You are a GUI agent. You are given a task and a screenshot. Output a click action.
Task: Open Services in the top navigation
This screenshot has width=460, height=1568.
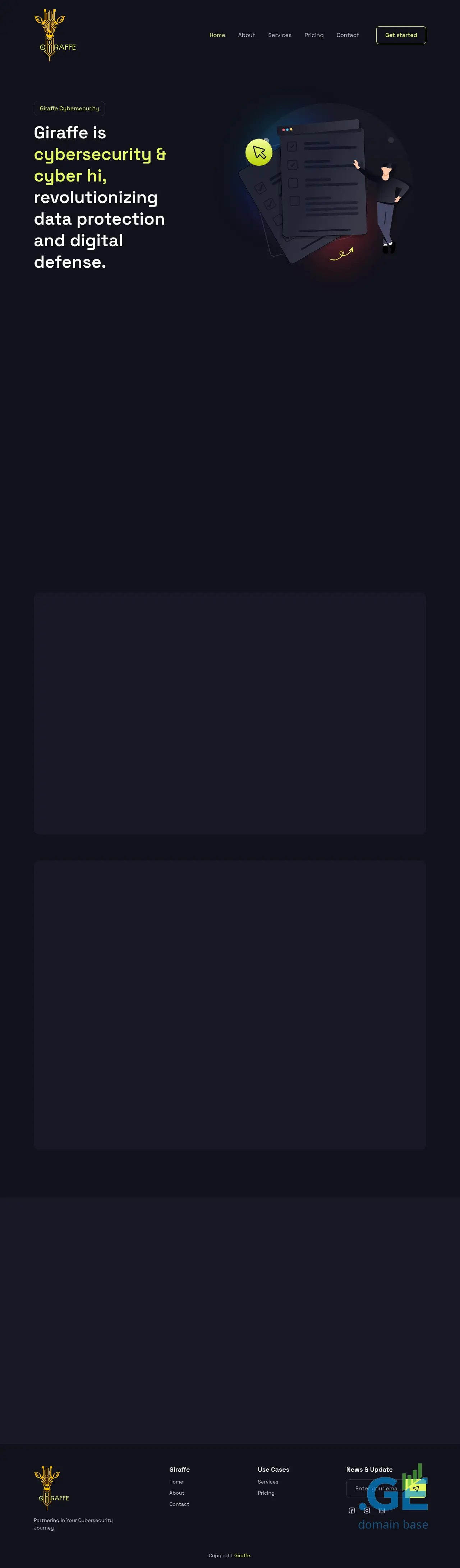click(279, 35)
